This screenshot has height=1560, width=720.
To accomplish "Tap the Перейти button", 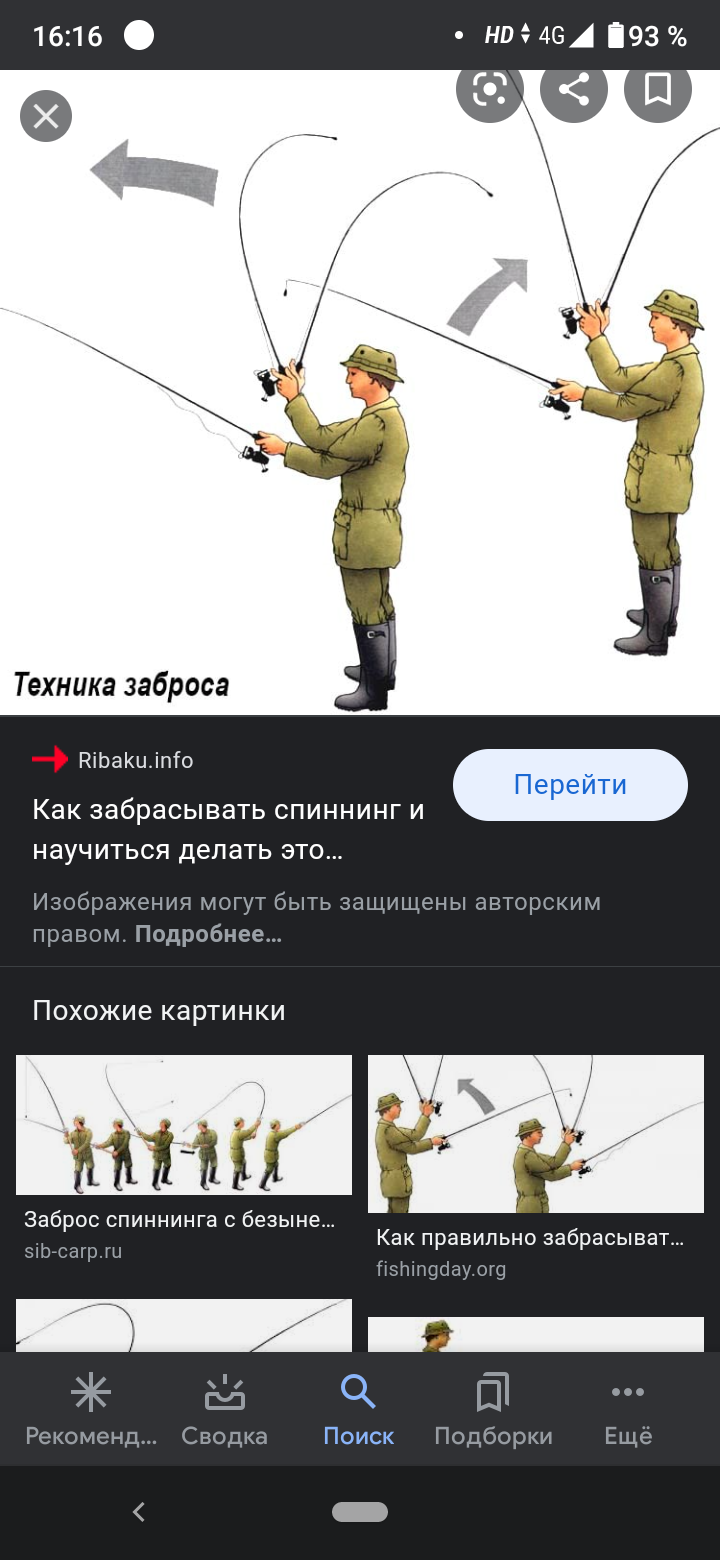I will (570, 785).
